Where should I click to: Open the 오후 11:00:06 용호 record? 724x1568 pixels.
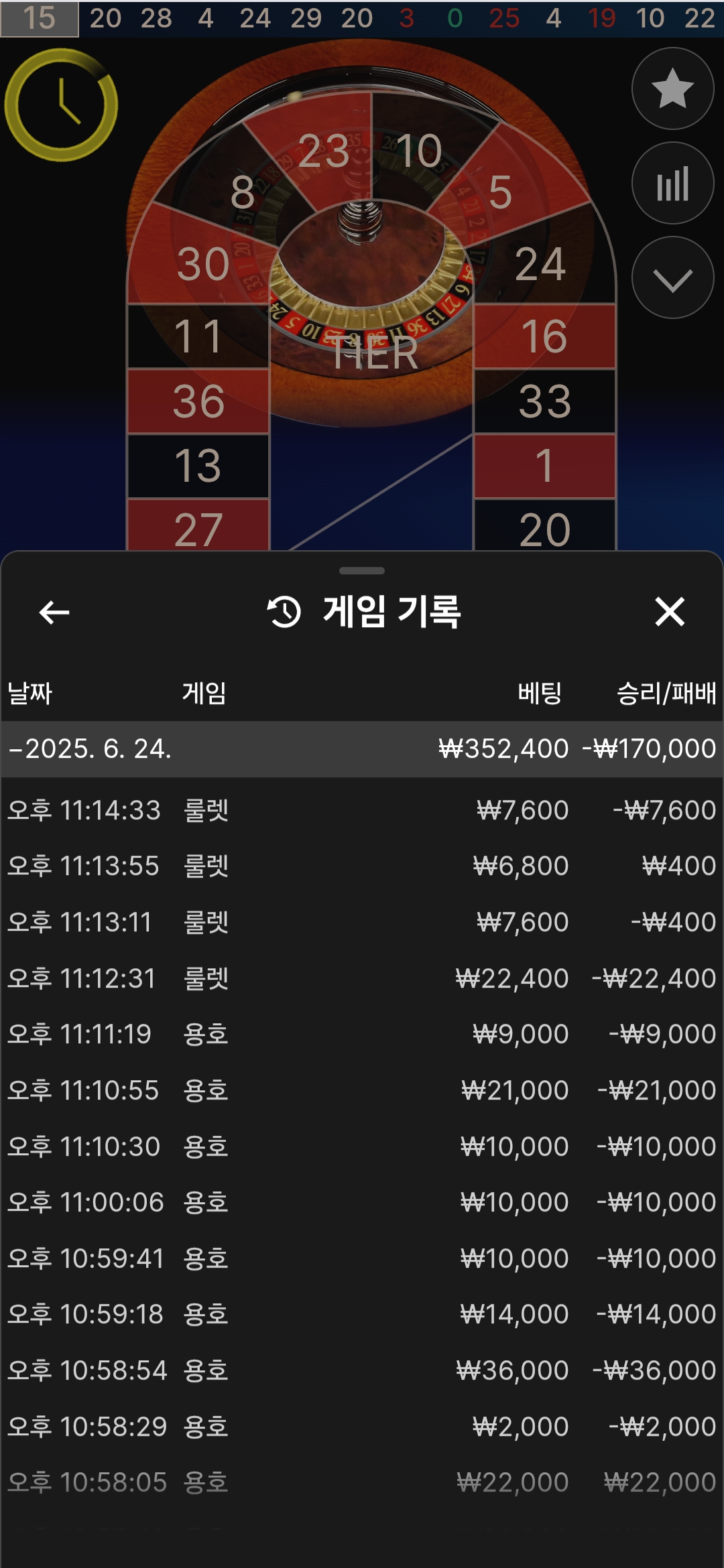point(362,1202)
